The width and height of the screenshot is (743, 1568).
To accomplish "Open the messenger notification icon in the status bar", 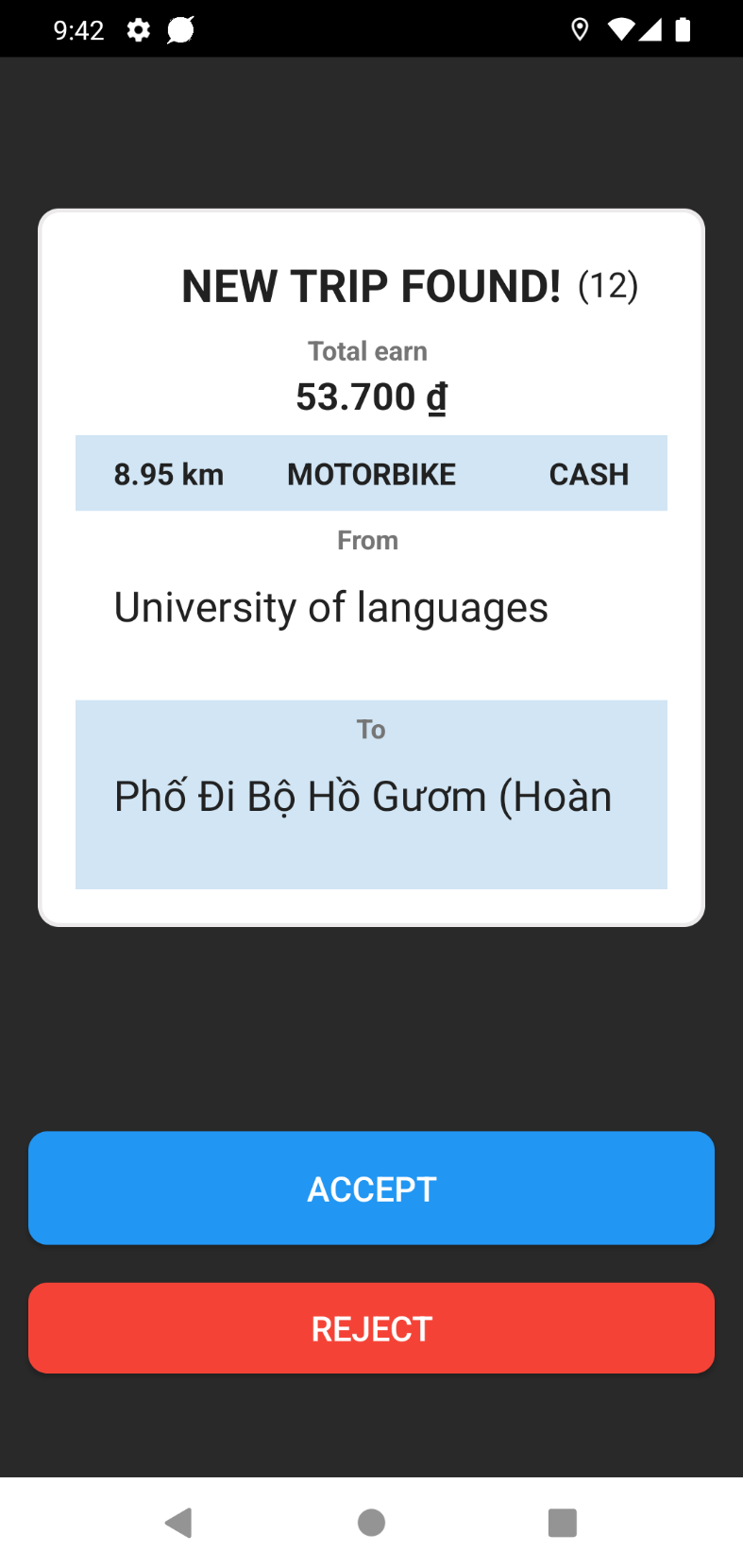I will [x=181, y=29].
